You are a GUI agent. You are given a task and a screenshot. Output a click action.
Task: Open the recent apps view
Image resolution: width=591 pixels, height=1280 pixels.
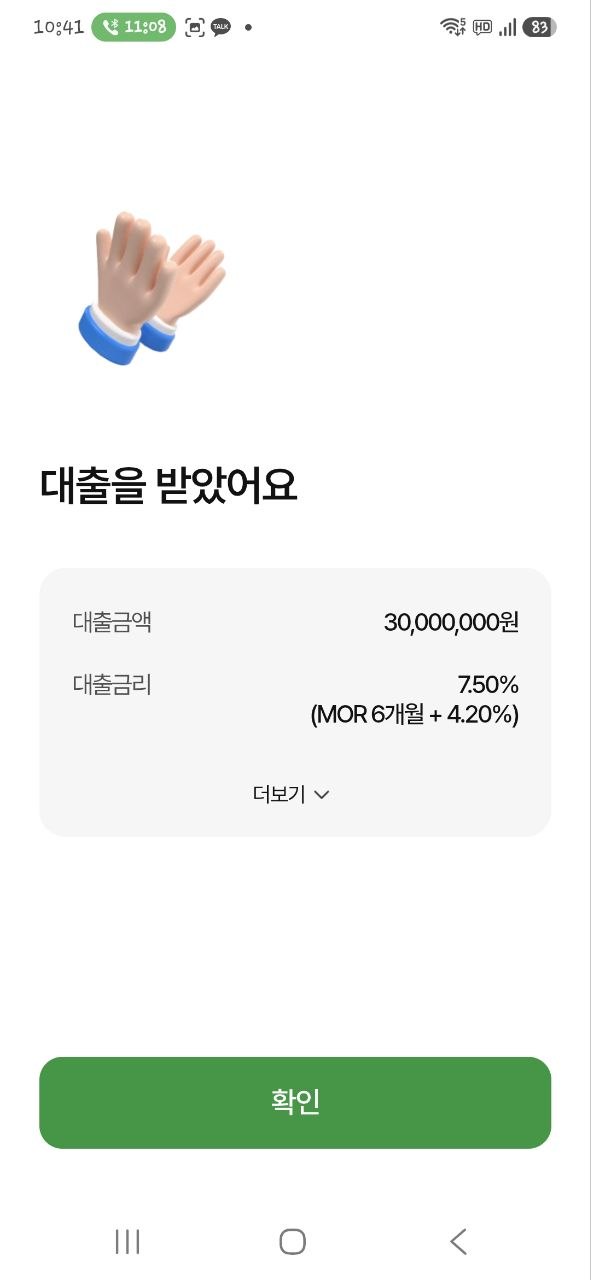tap(127, 1241)
